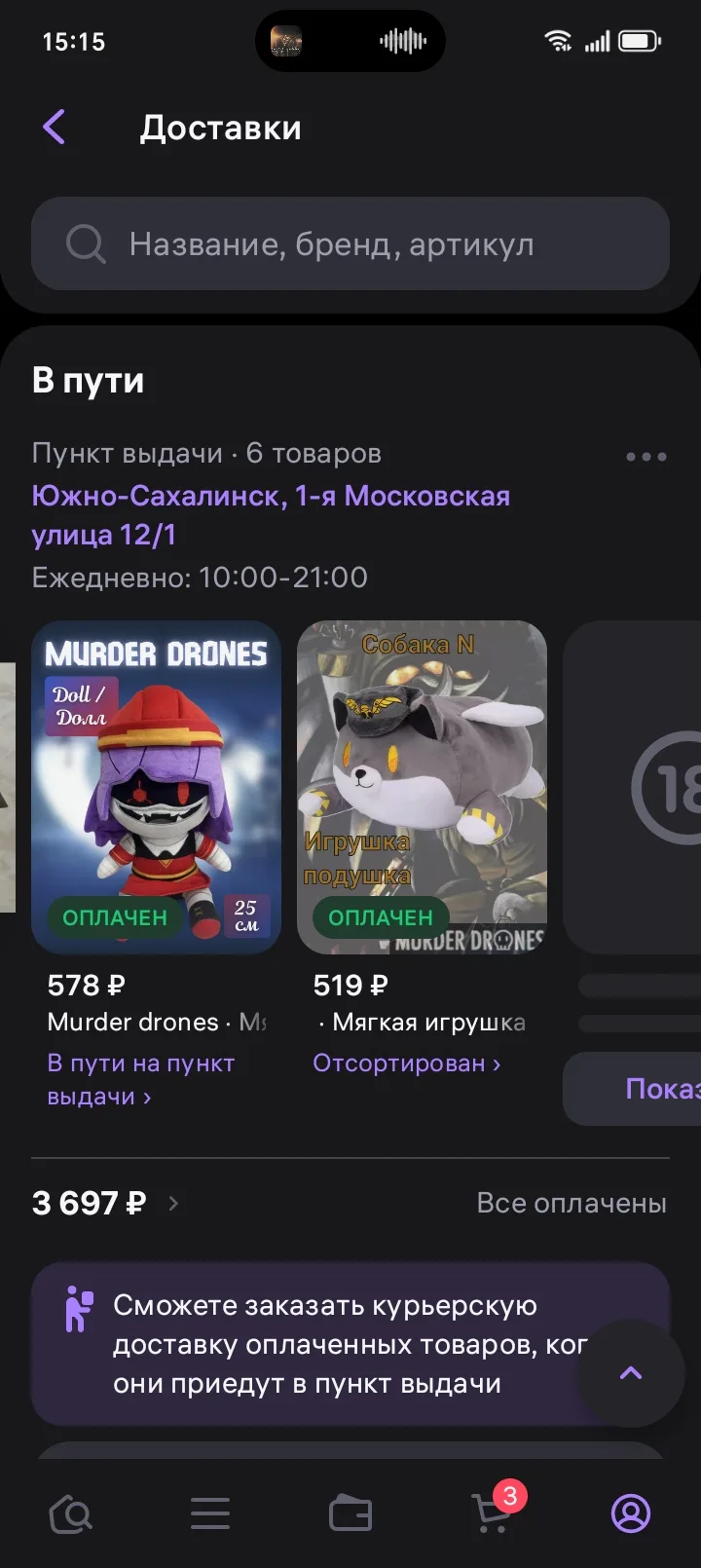Open the Южно-Сахалинск pickup point address link
The width and height of the screenshot is (701, 1568).
point(271,514)
